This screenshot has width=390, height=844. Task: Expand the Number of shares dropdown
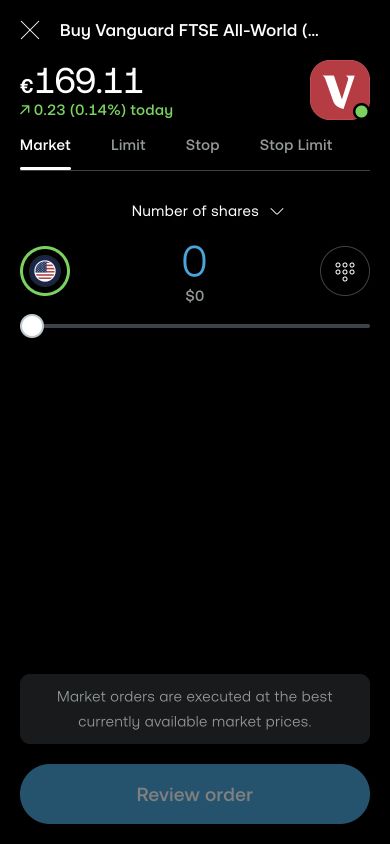[x=208, y=211]
